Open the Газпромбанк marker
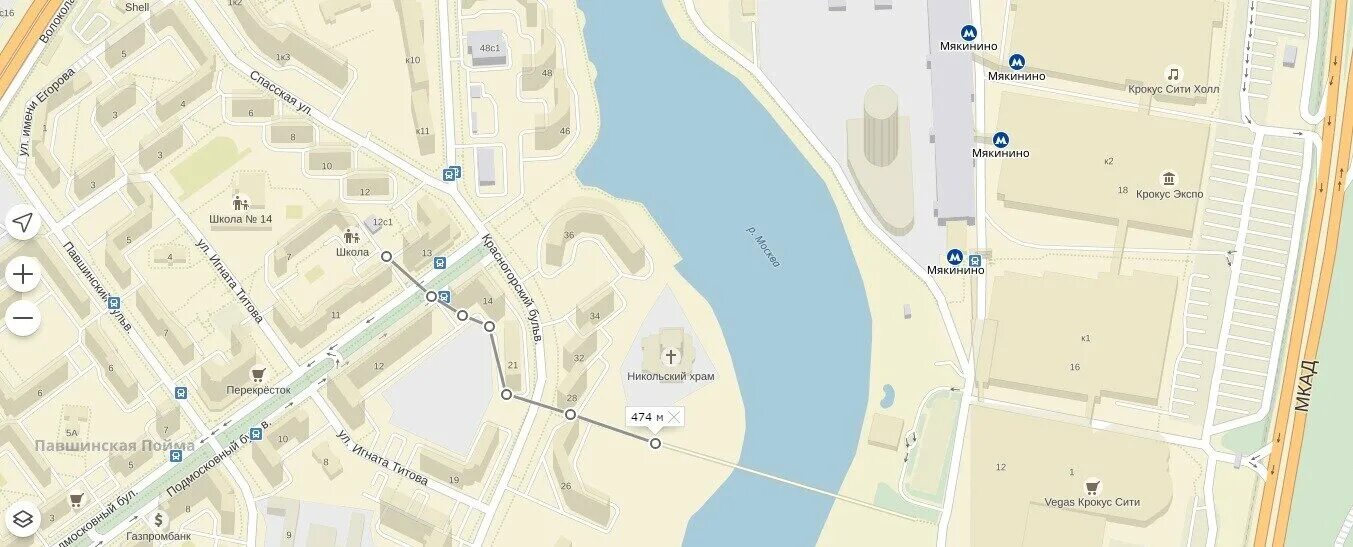 (x=158, y=520)
